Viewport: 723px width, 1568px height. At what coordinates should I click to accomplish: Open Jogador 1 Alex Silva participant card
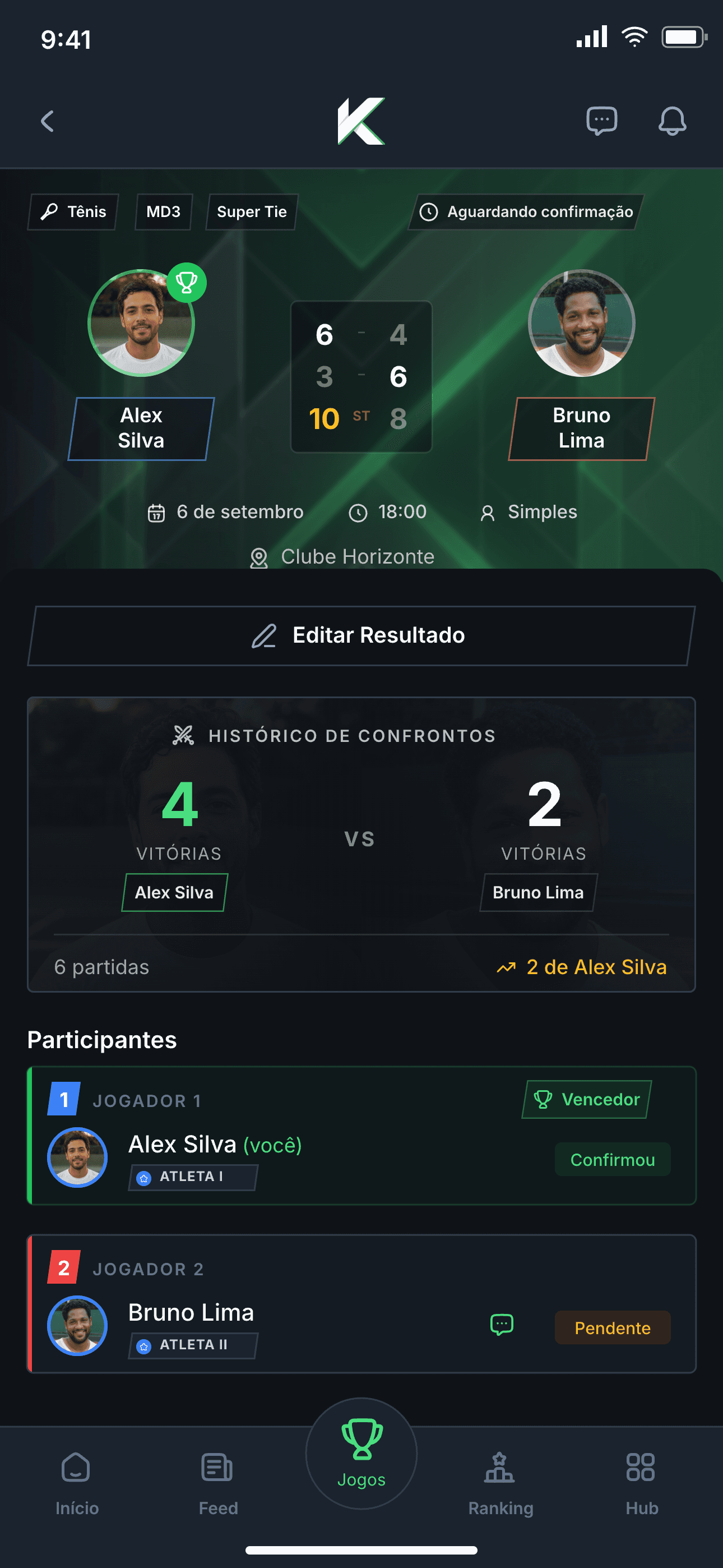(361, 1135)
